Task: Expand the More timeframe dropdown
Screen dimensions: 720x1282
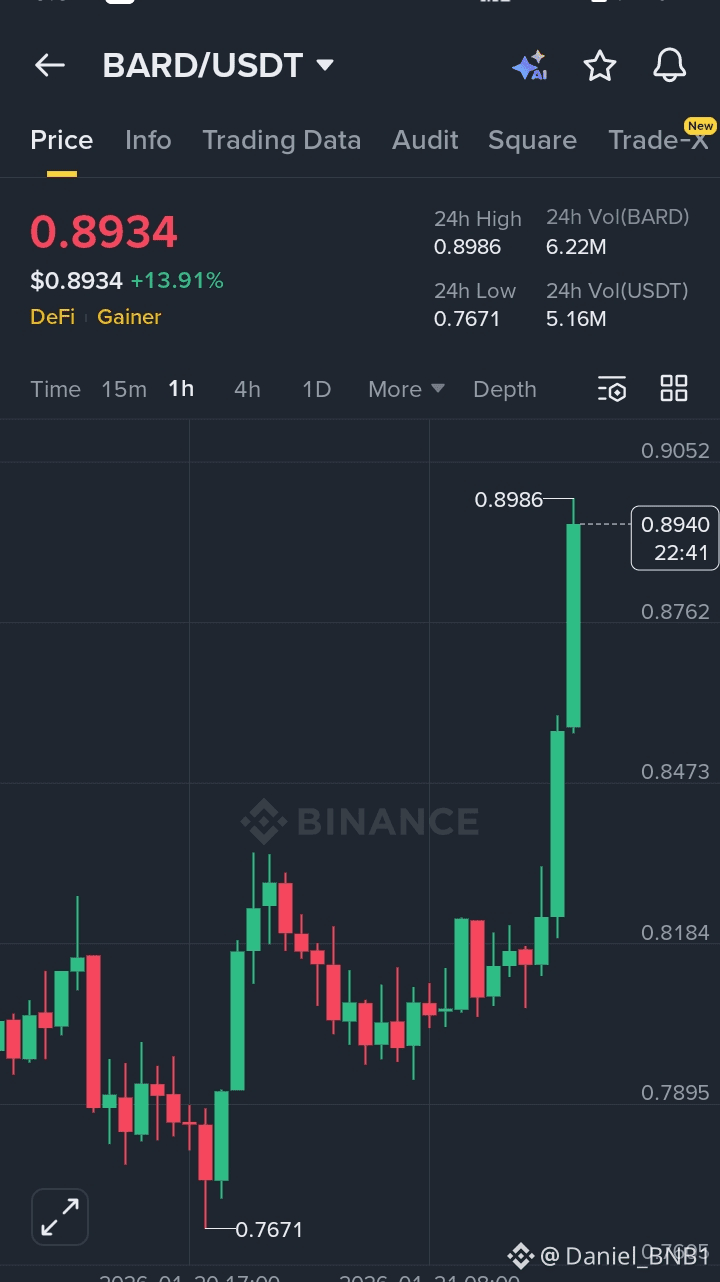Action: pyautogui.click(x=406, y=389)
